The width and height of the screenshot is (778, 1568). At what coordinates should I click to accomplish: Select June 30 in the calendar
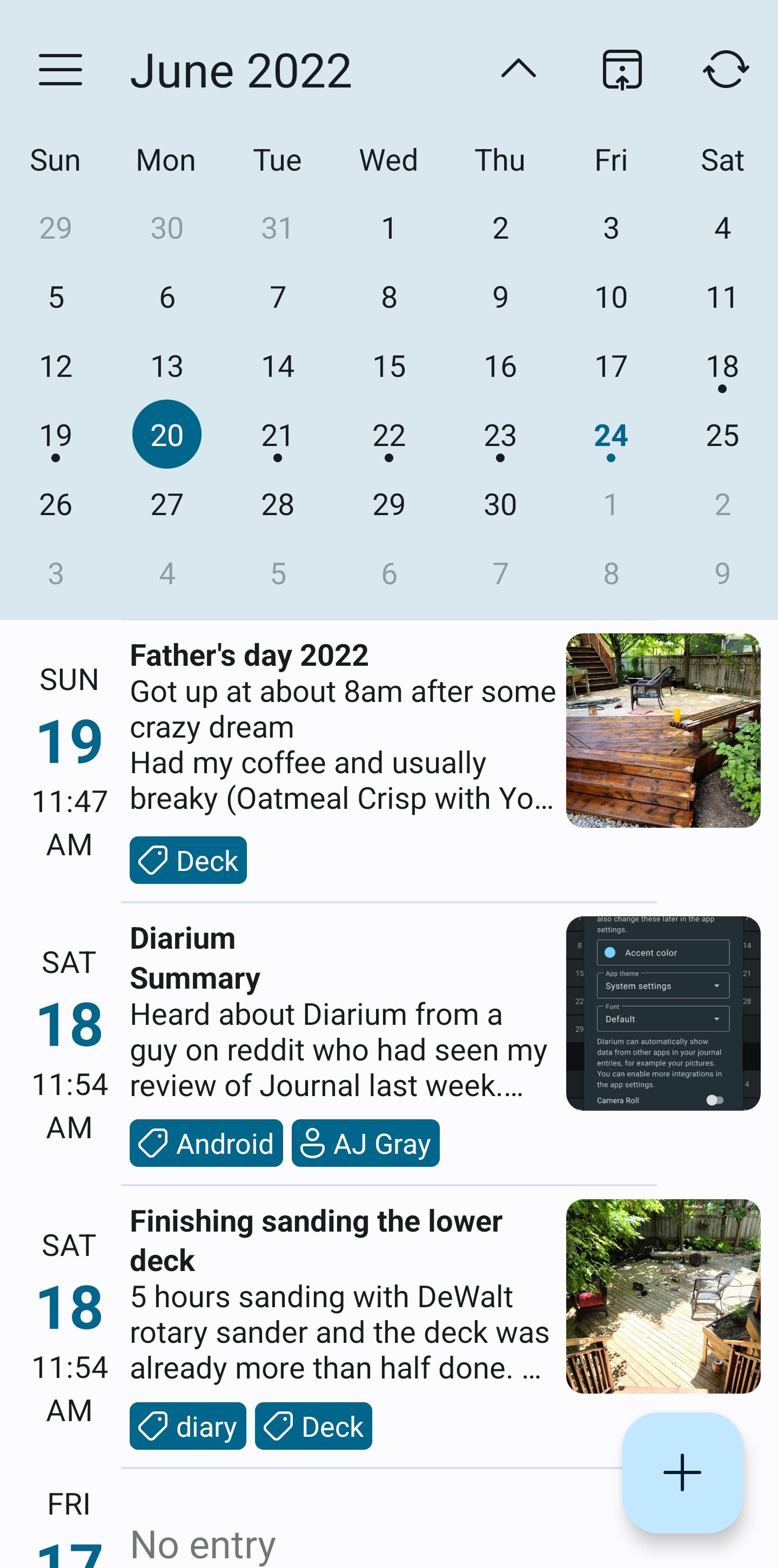pyautogui.click(x=500, y=505)
